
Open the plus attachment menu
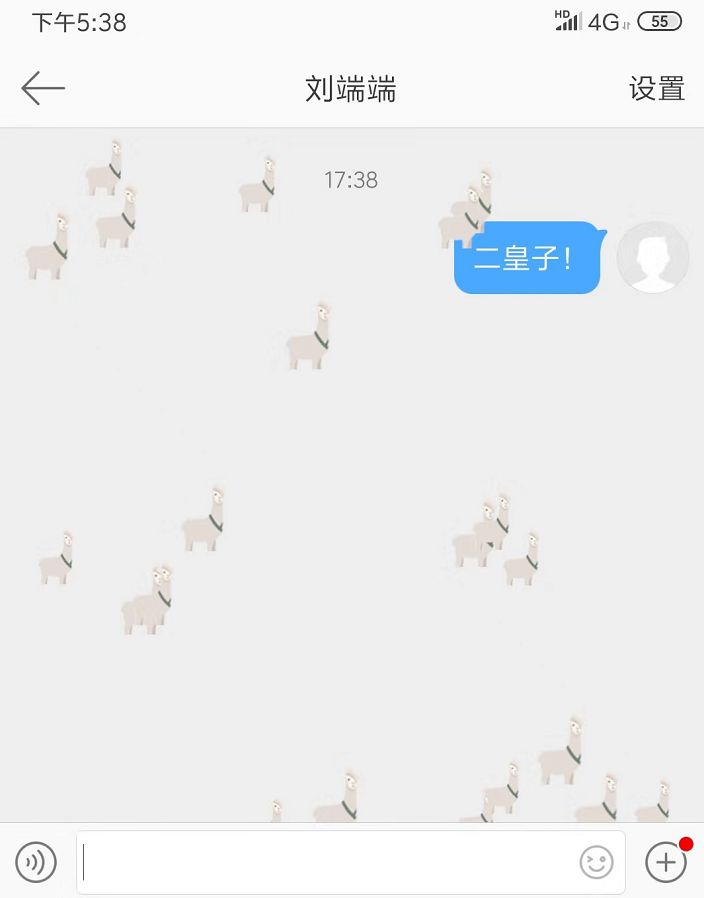[666, 861]
